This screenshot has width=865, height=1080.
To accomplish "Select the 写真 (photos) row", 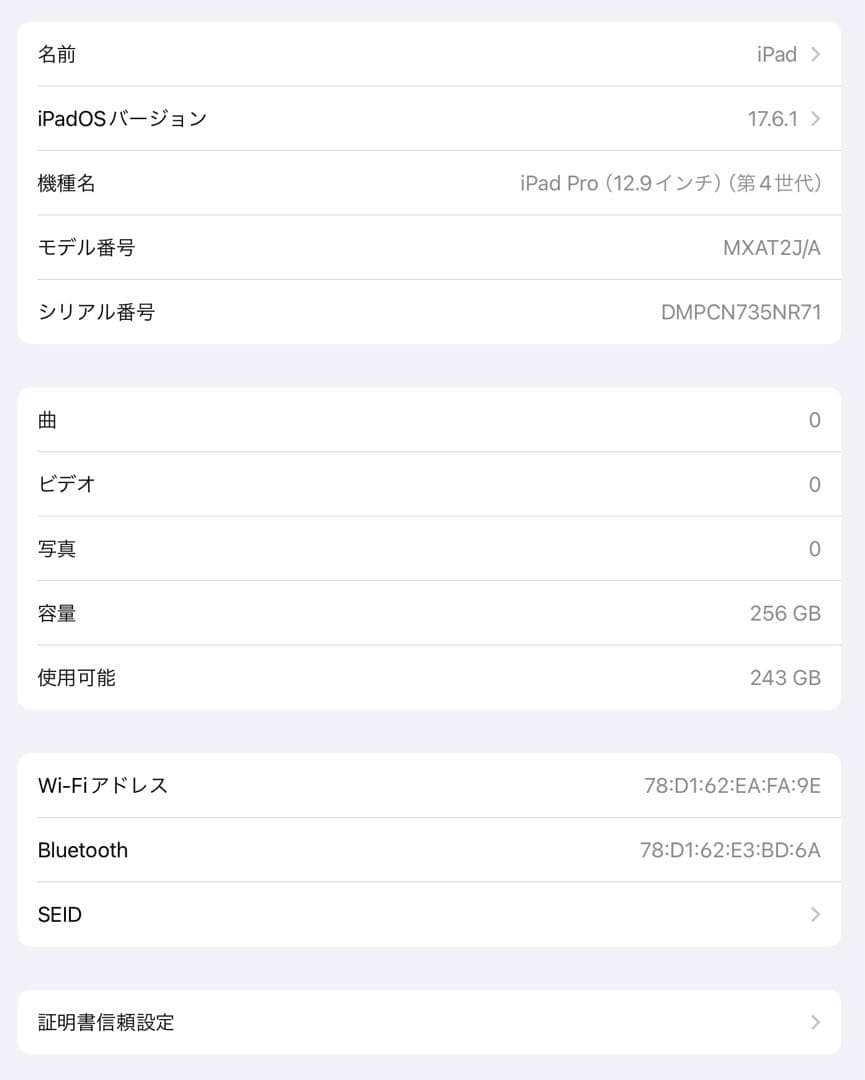I will tap(430, 548).
